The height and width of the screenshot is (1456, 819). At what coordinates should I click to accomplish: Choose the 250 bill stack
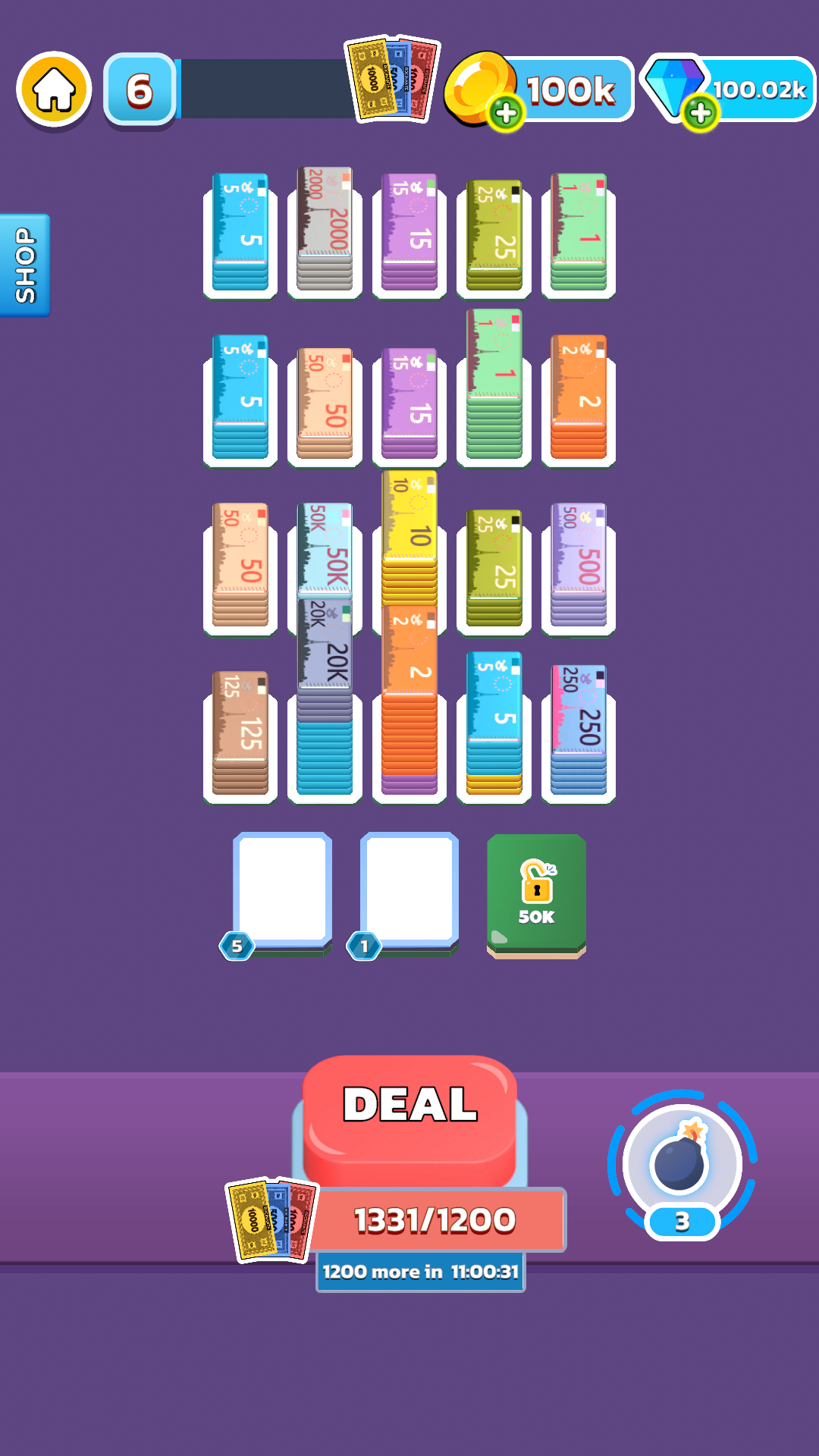[x=579, y=730]
